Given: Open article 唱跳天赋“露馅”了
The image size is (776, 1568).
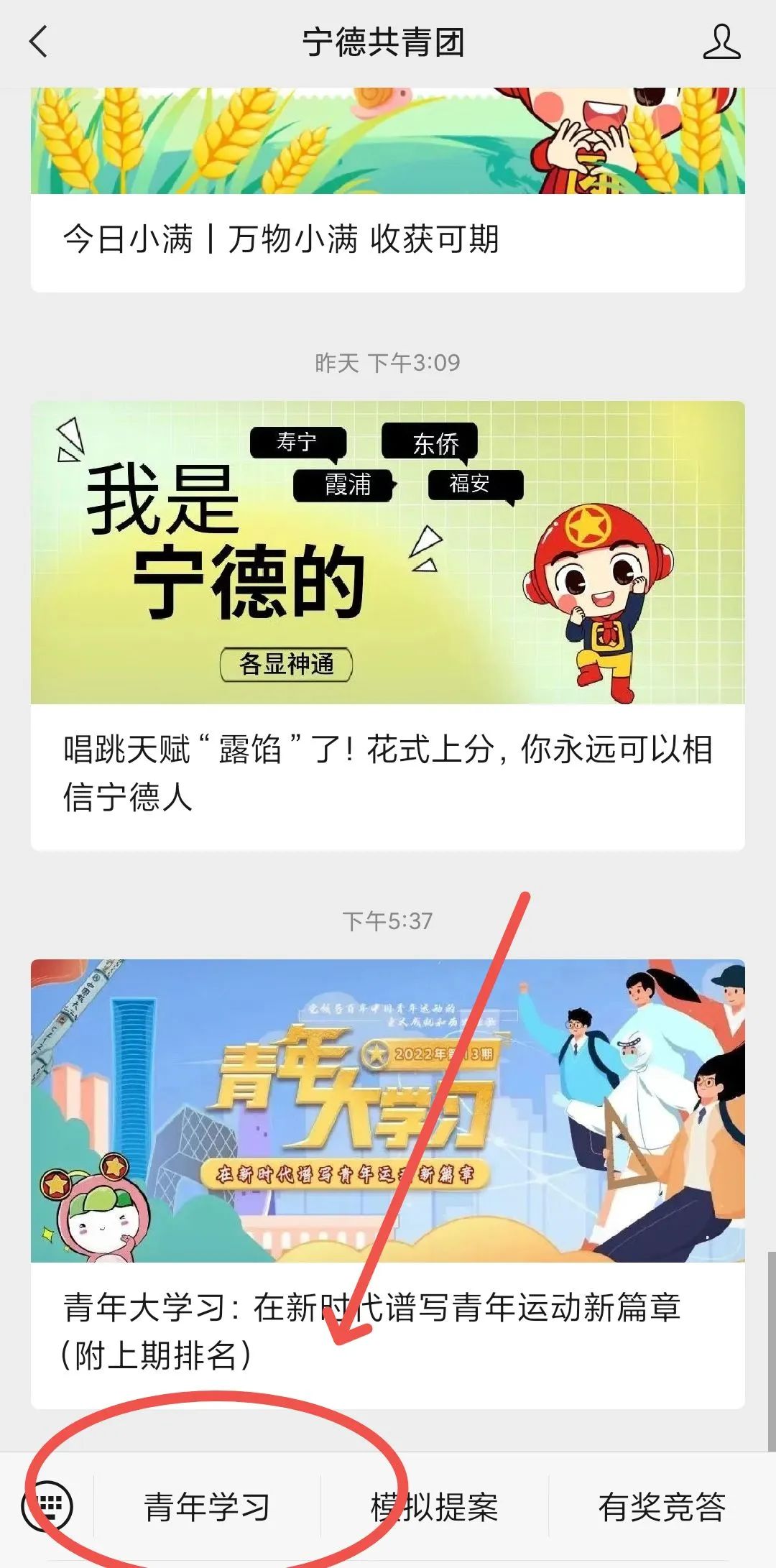Looking at the screenshot, I should point(387,772).
